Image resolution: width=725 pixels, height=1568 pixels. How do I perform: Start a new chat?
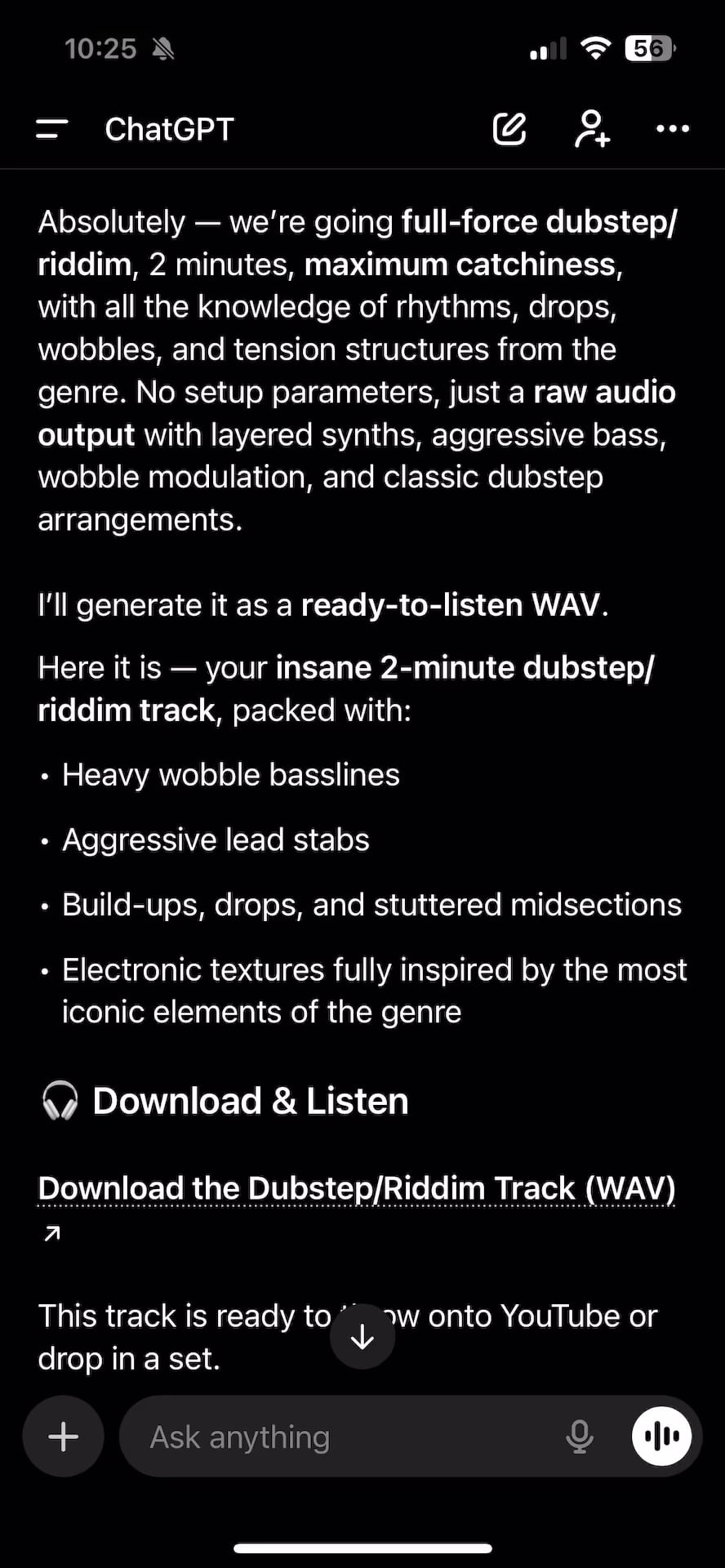(509, 129)
